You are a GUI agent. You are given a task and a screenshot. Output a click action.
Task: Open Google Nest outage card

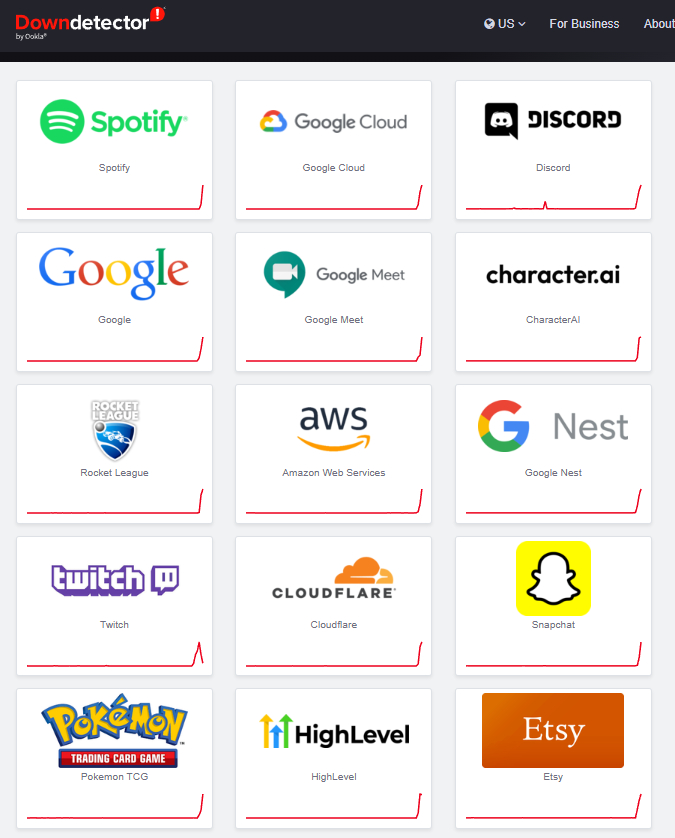click(x=553, y=453)
